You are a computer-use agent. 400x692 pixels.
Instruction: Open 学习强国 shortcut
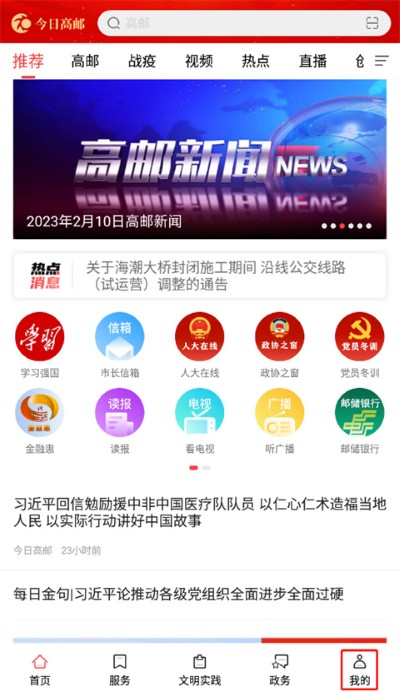pyautogui.click(x=40, y=345)
